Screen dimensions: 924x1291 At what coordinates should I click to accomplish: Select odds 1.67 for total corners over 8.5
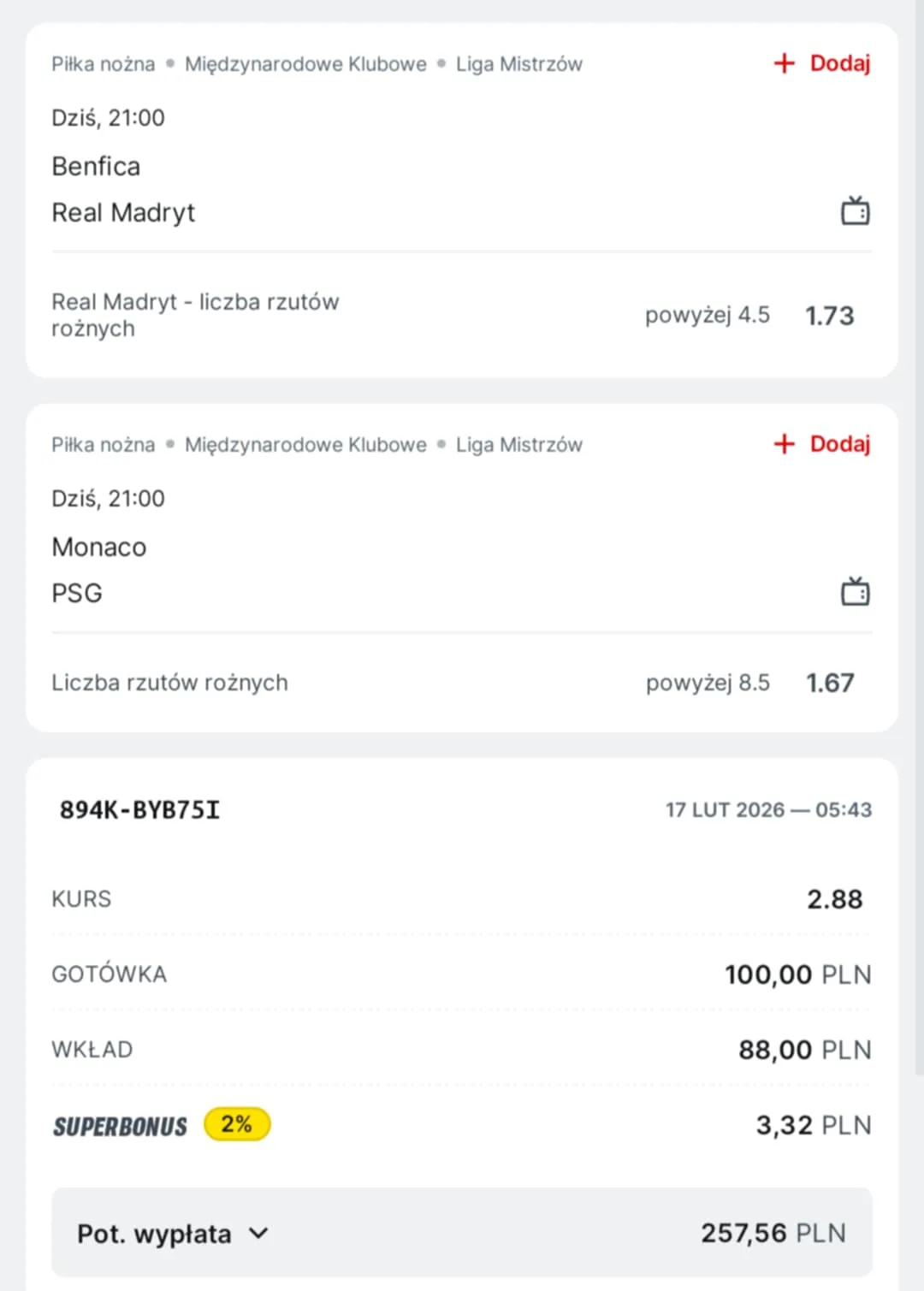click(x=830, y=682)
